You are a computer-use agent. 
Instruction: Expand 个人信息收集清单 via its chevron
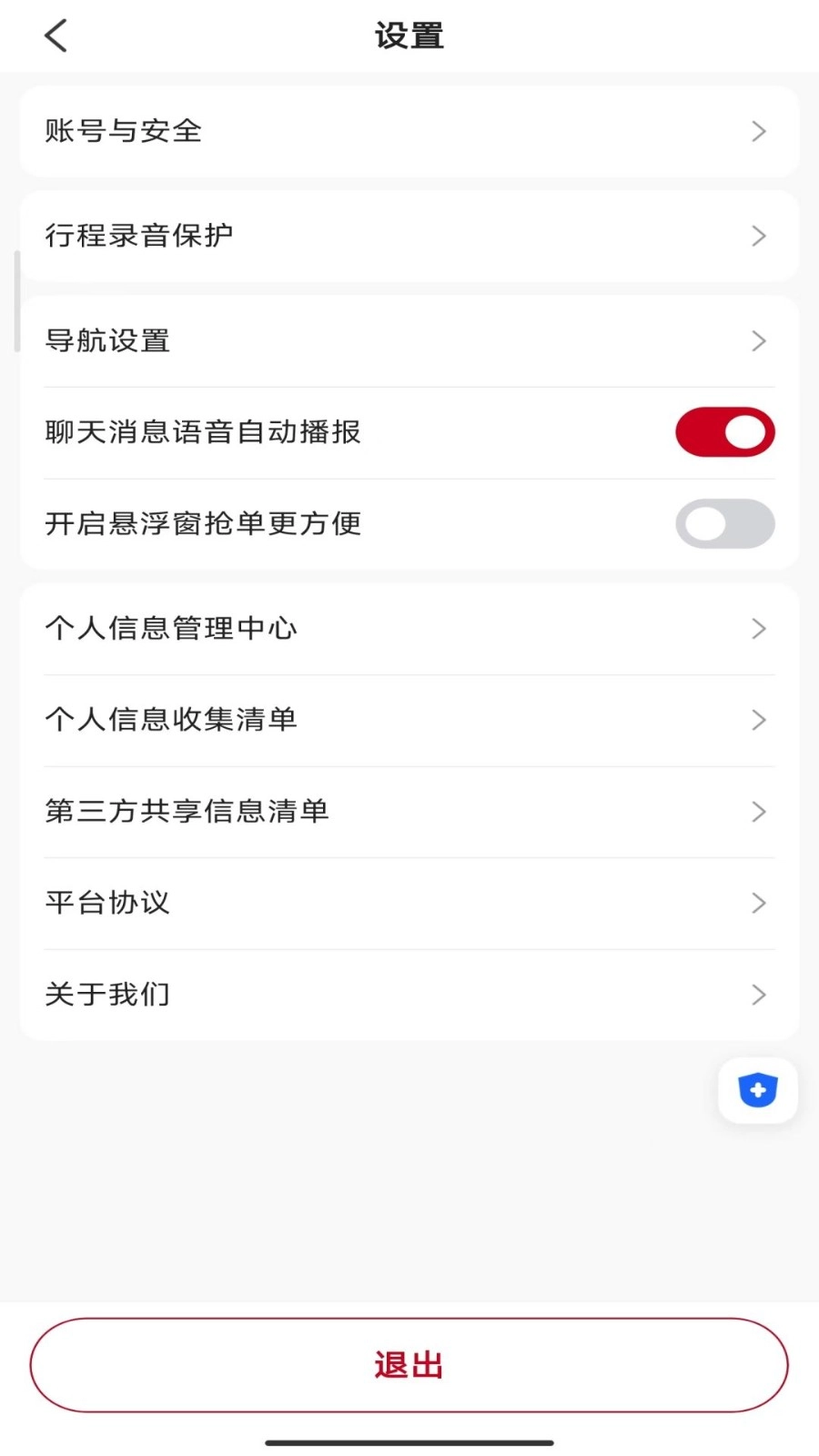(x=760, y=720)
